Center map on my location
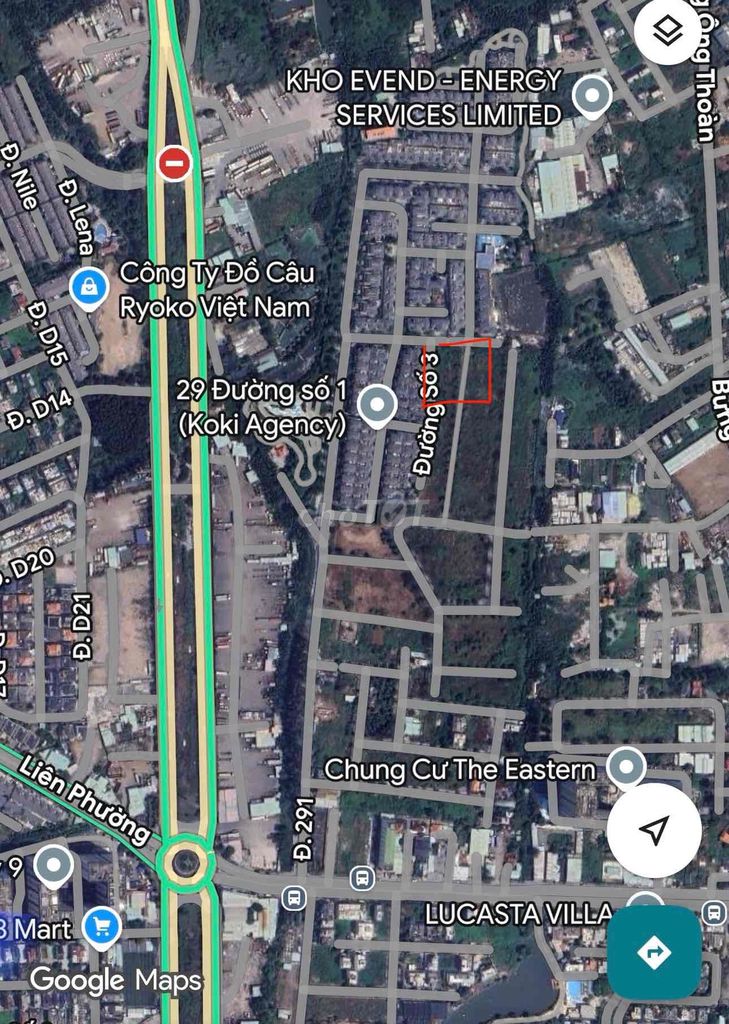Viewport: 729px width, 1024px height. (x=654, y=830)
